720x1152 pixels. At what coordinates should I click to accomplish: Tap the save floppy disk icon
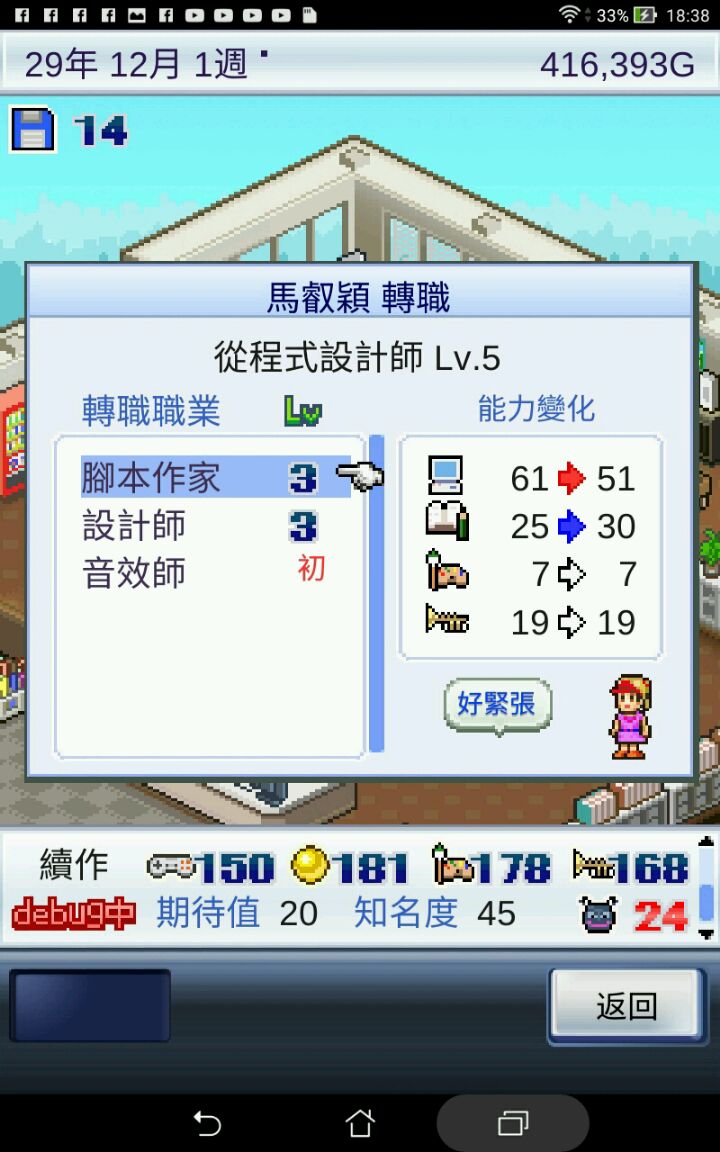(32, 131)
